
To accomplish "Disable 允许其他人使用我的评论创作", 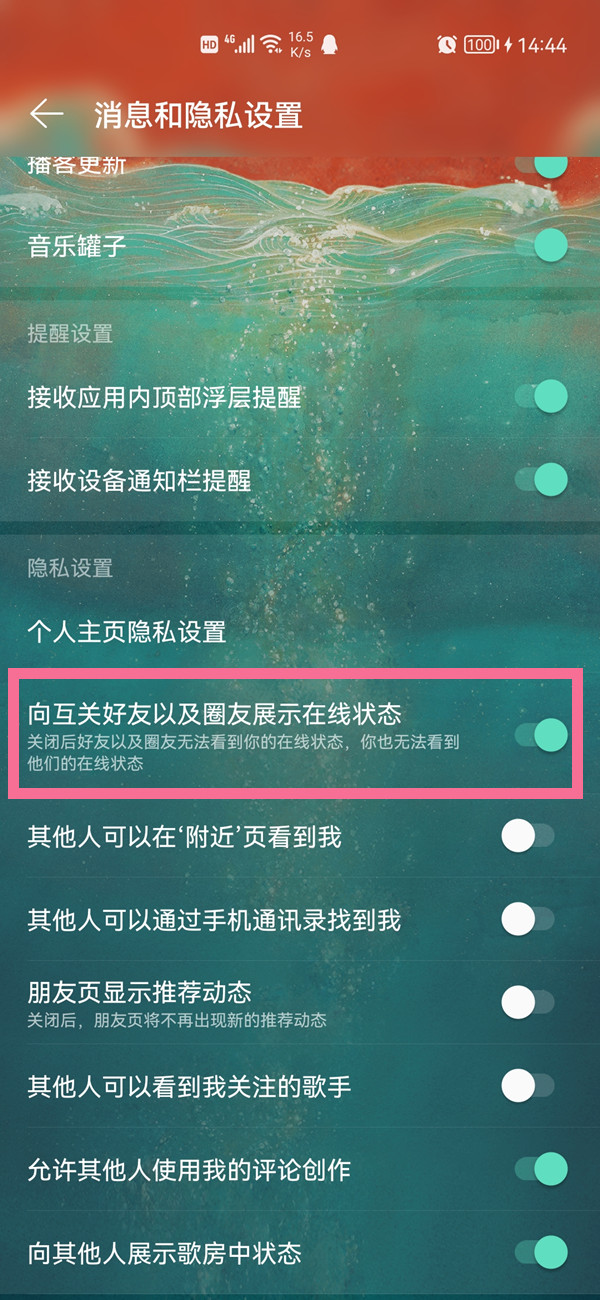I will [x=541, y=1168].
